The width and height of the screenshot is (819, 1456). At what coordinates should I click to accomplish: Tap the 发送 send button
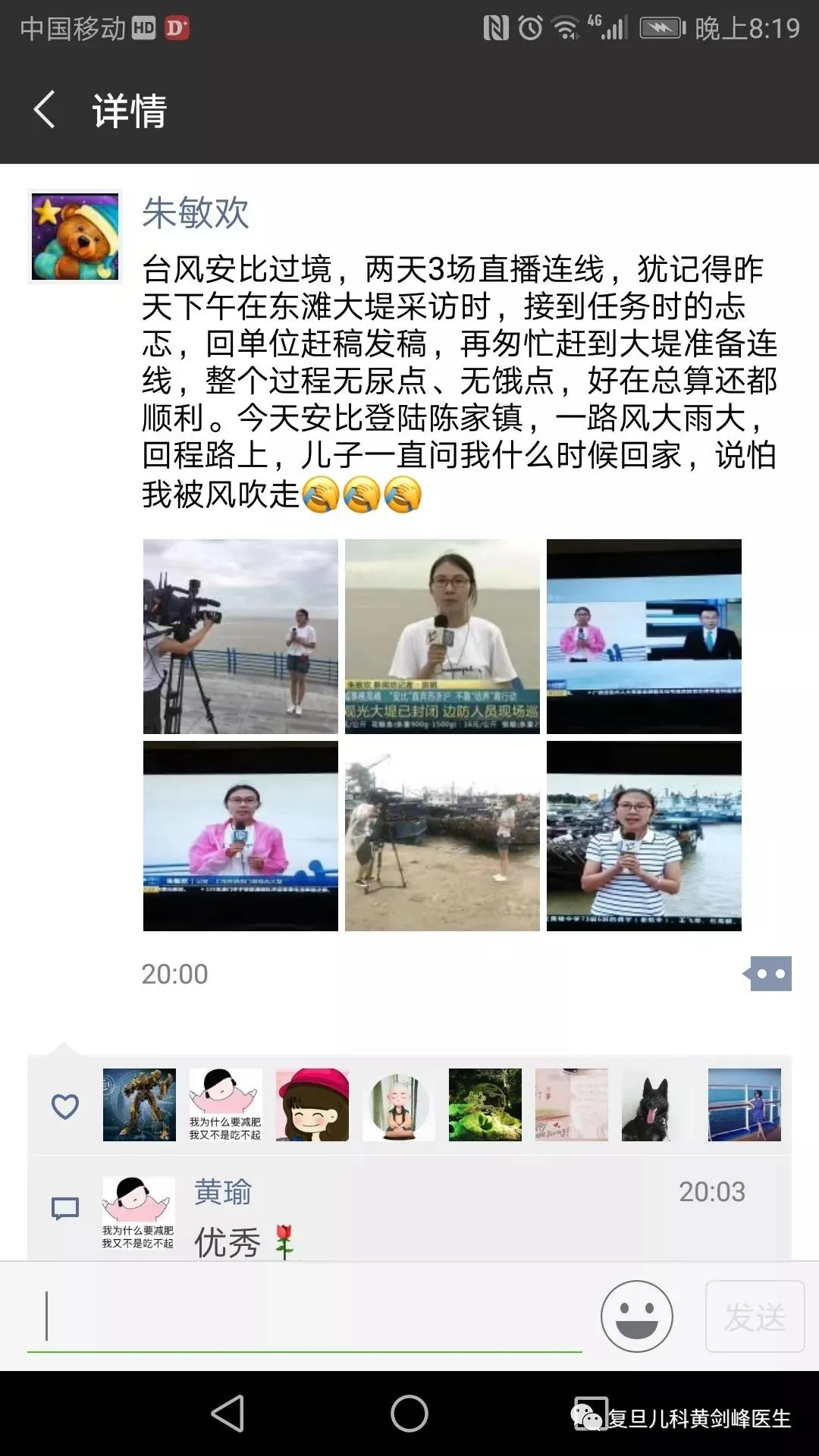(x=755, y=1316)
